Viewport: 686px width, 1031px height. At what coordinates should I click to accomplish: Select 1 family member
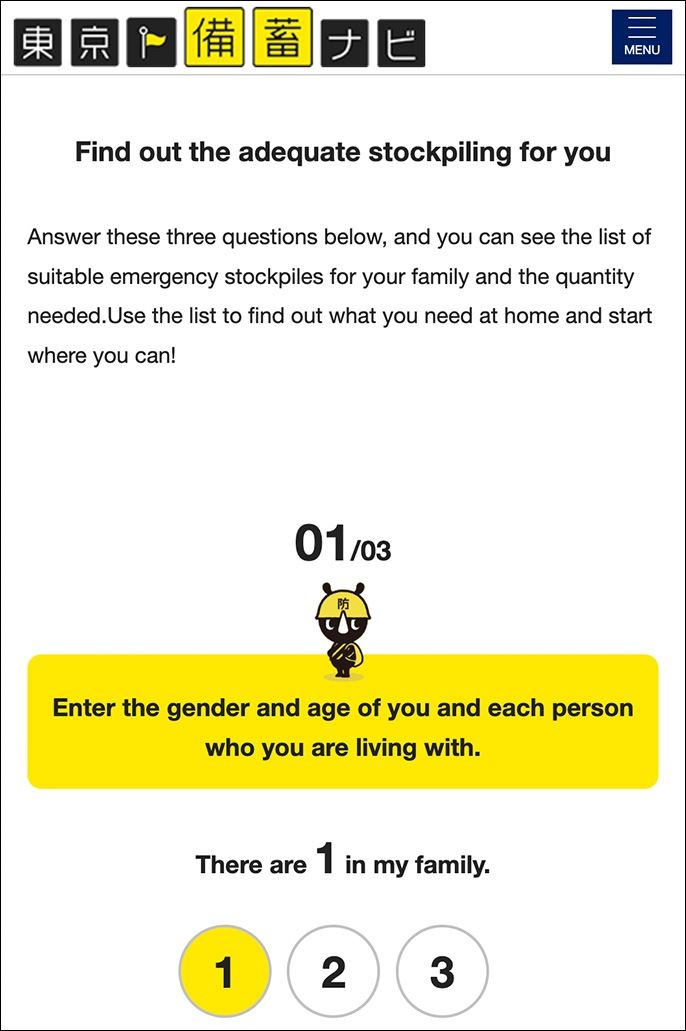pyautogui.click(x=224, y=971)
